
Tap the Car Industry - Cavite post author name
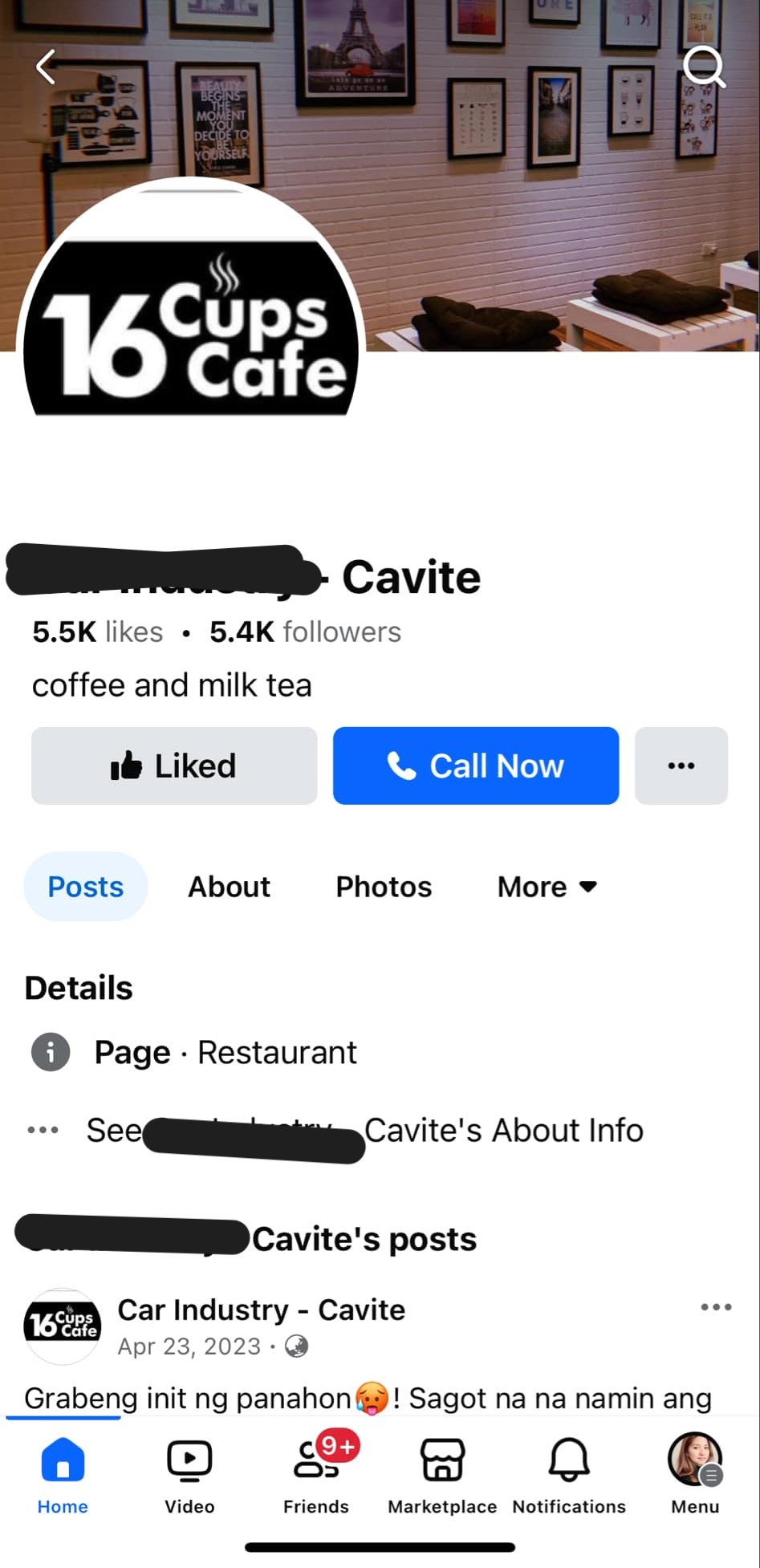pyautogui.click(x=262, y=1310)
